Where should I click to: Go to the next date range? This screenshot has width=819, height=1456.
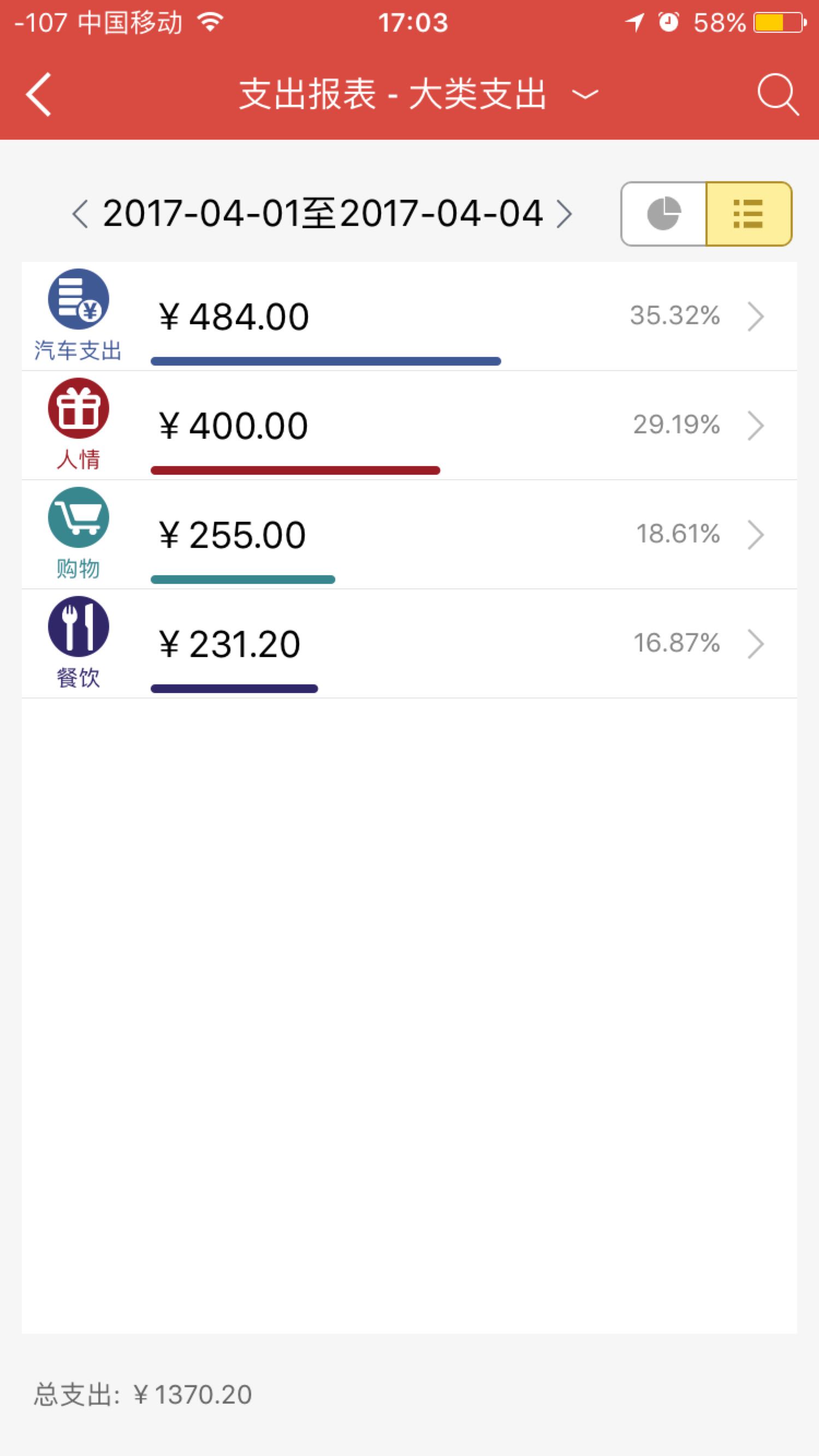coord(564,214)
